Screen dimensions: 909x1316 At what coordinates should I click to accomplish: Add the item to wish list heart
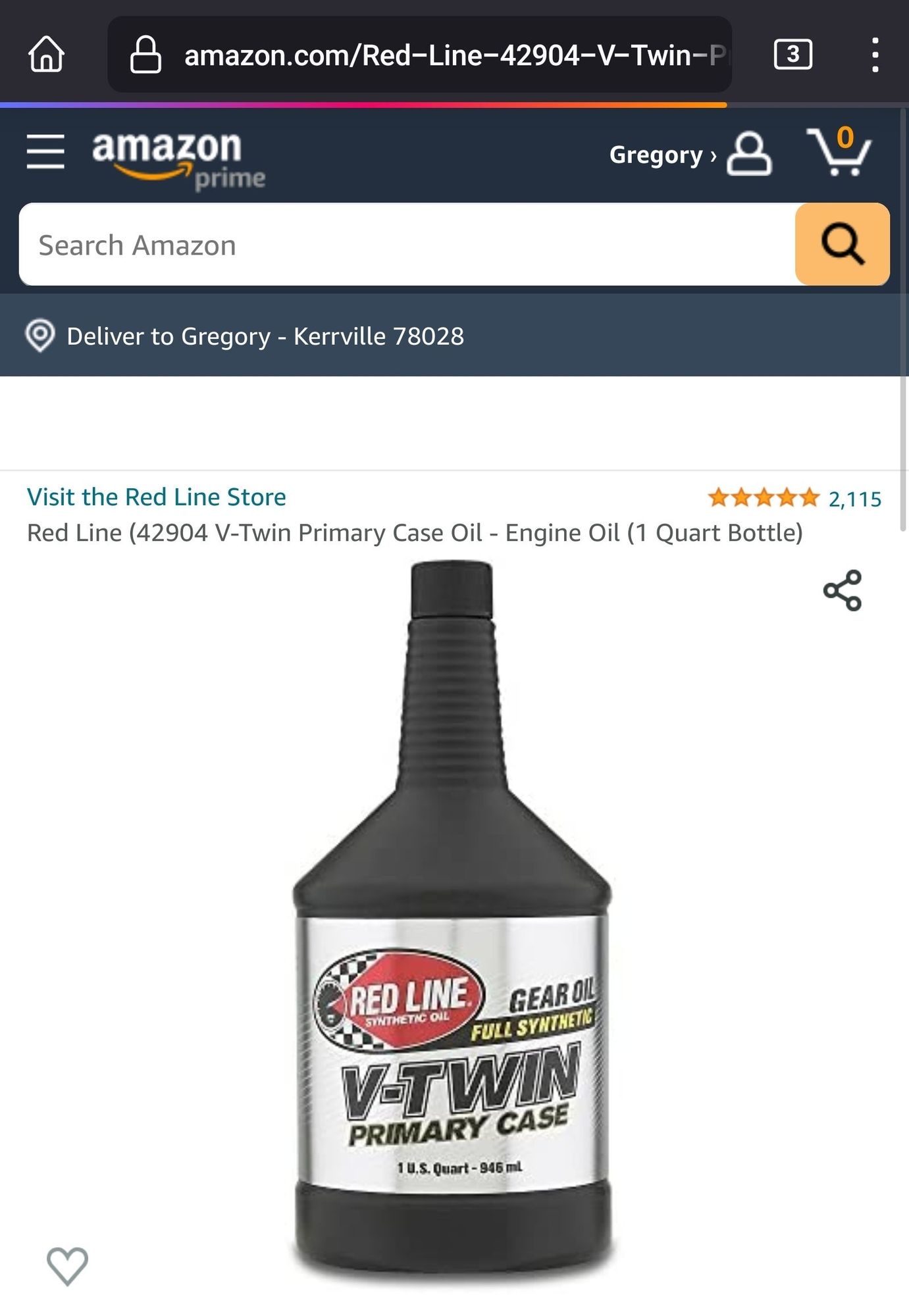tap(67, 1265)
